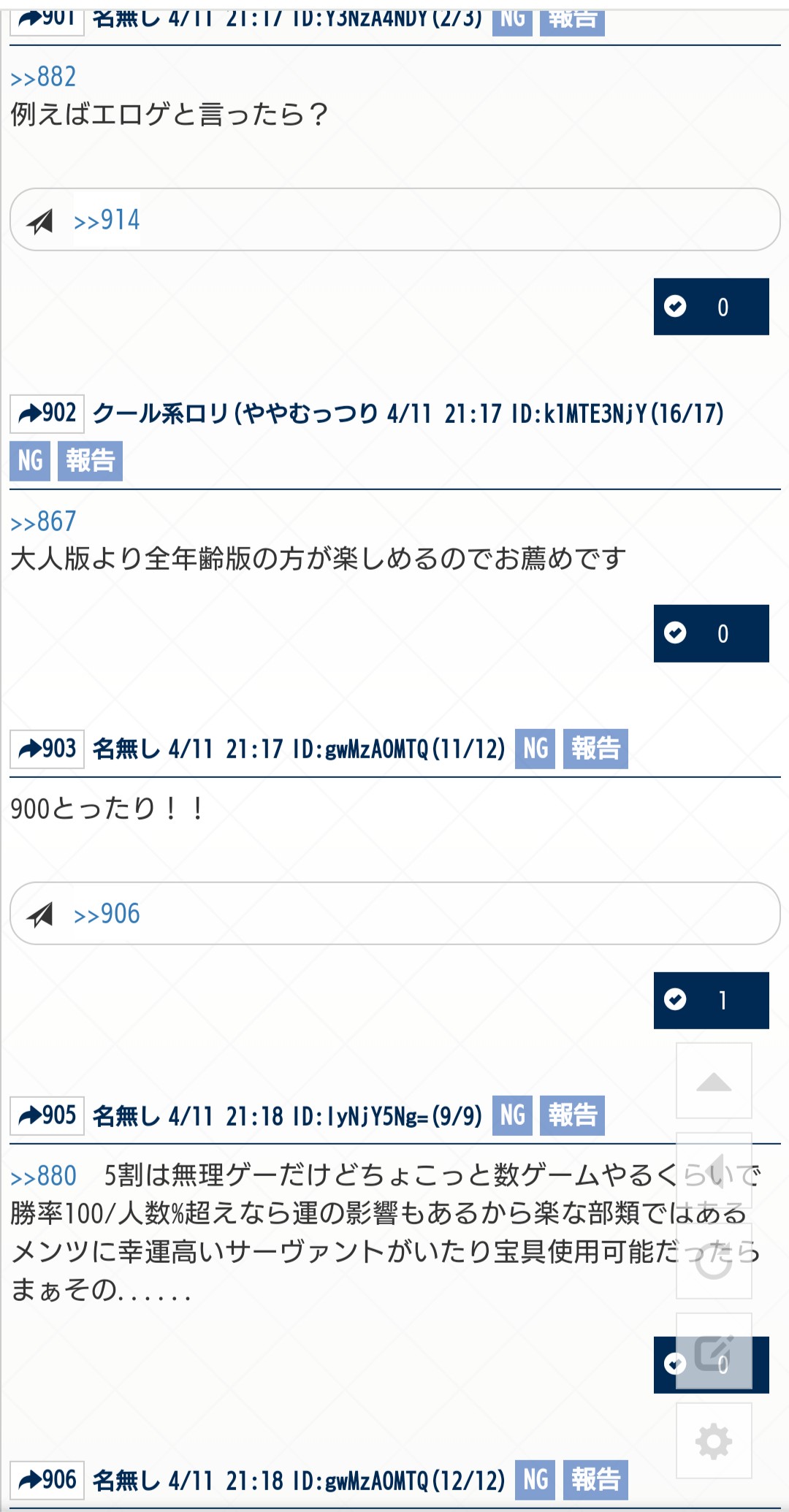789x1512 pixels.
Task: Tap the reply arrow for post 902
Action: pos(47,413)
